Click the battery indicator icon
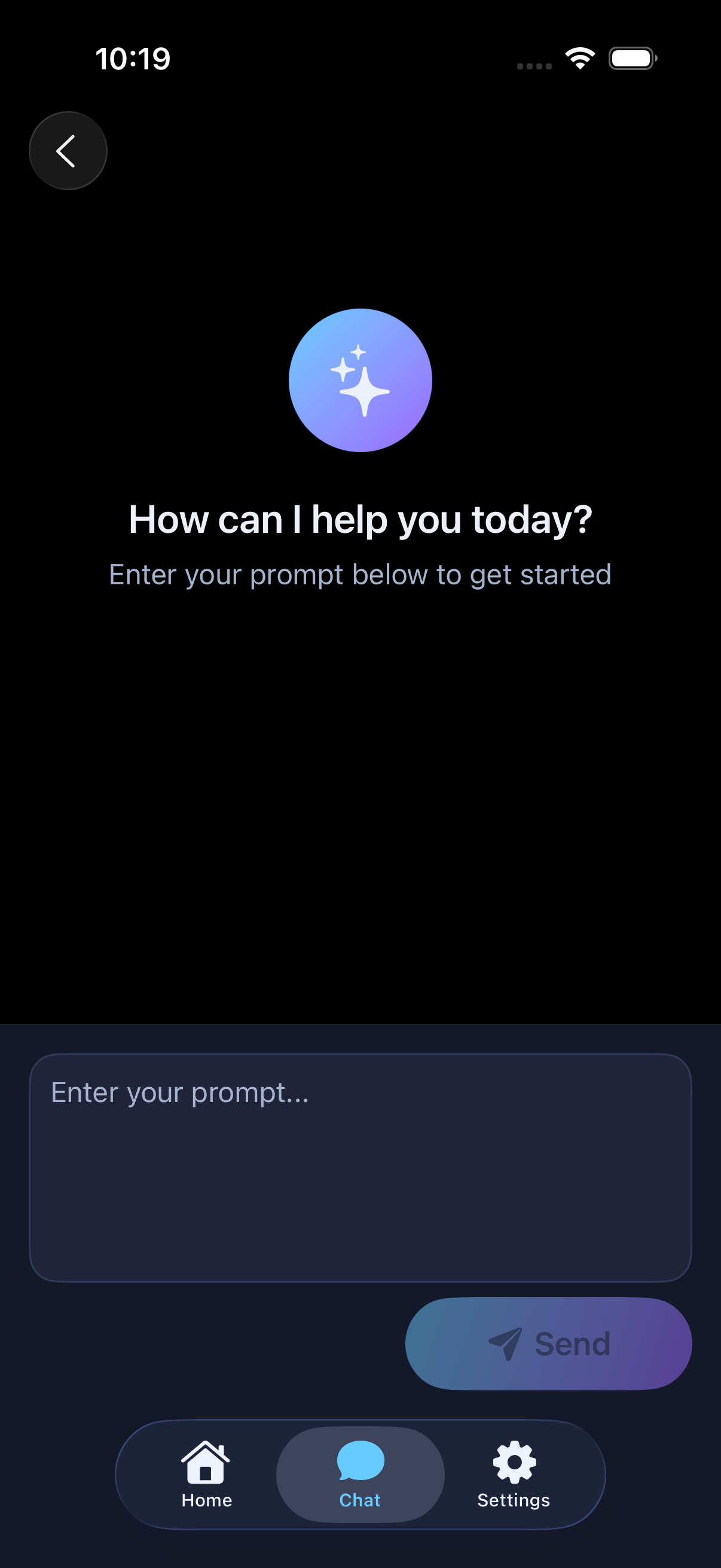721x1568 pixels. click(x=631, y=58)
